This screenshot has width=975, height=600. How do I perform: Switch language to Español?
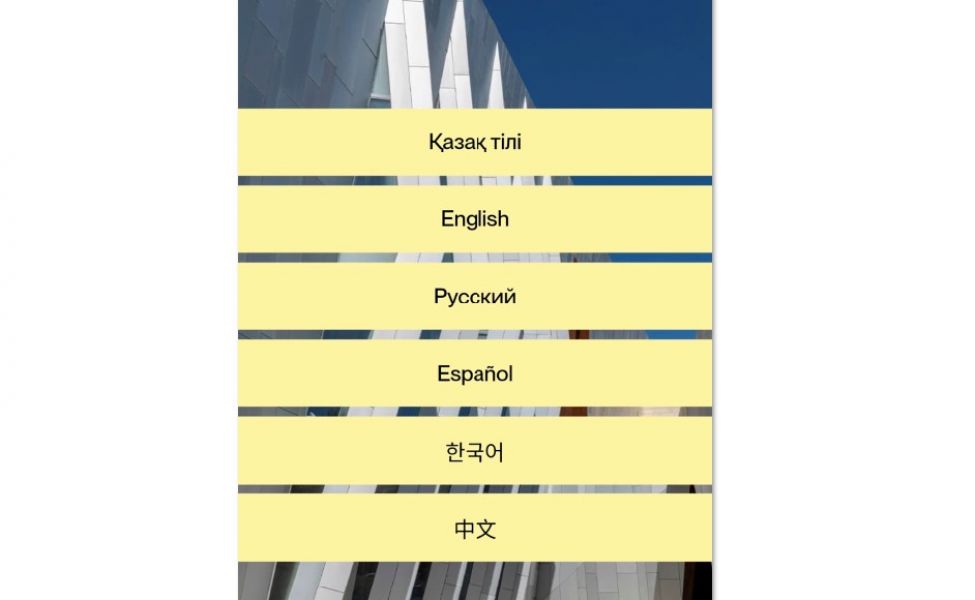[x=475, y=374]
